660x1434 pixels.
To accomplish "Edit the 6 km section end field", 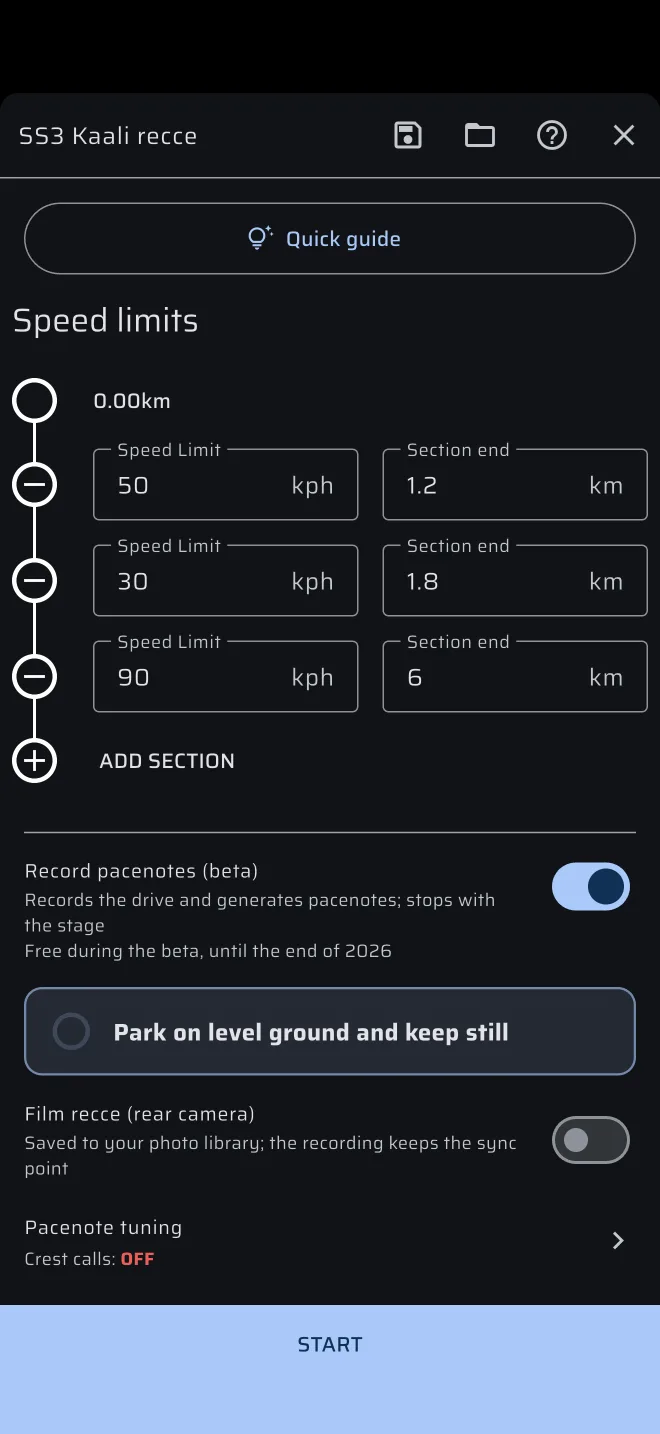I will pos(515,677).
